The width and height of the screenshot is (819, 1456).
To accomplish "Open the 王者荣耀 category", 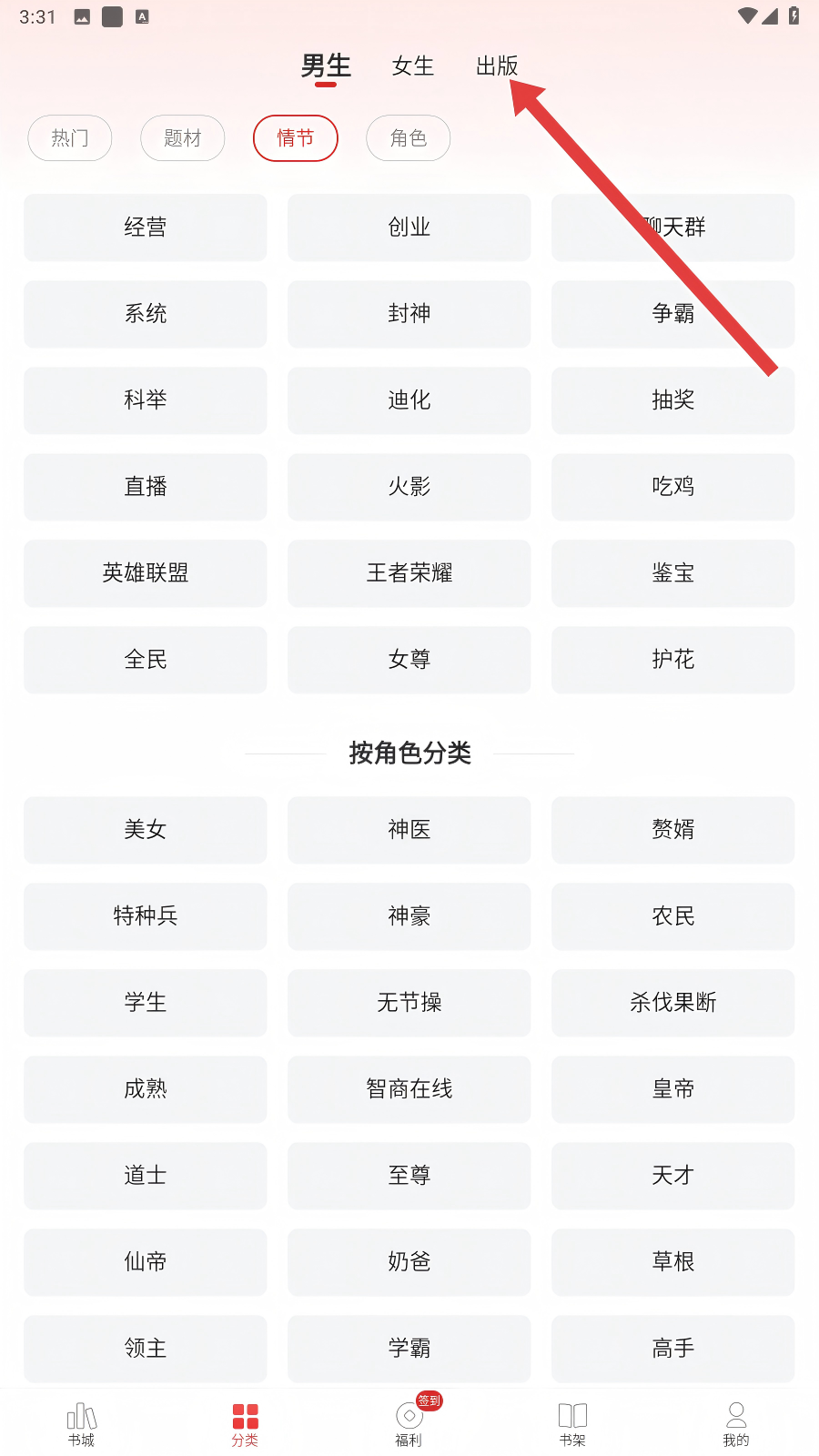I will 409,573.
